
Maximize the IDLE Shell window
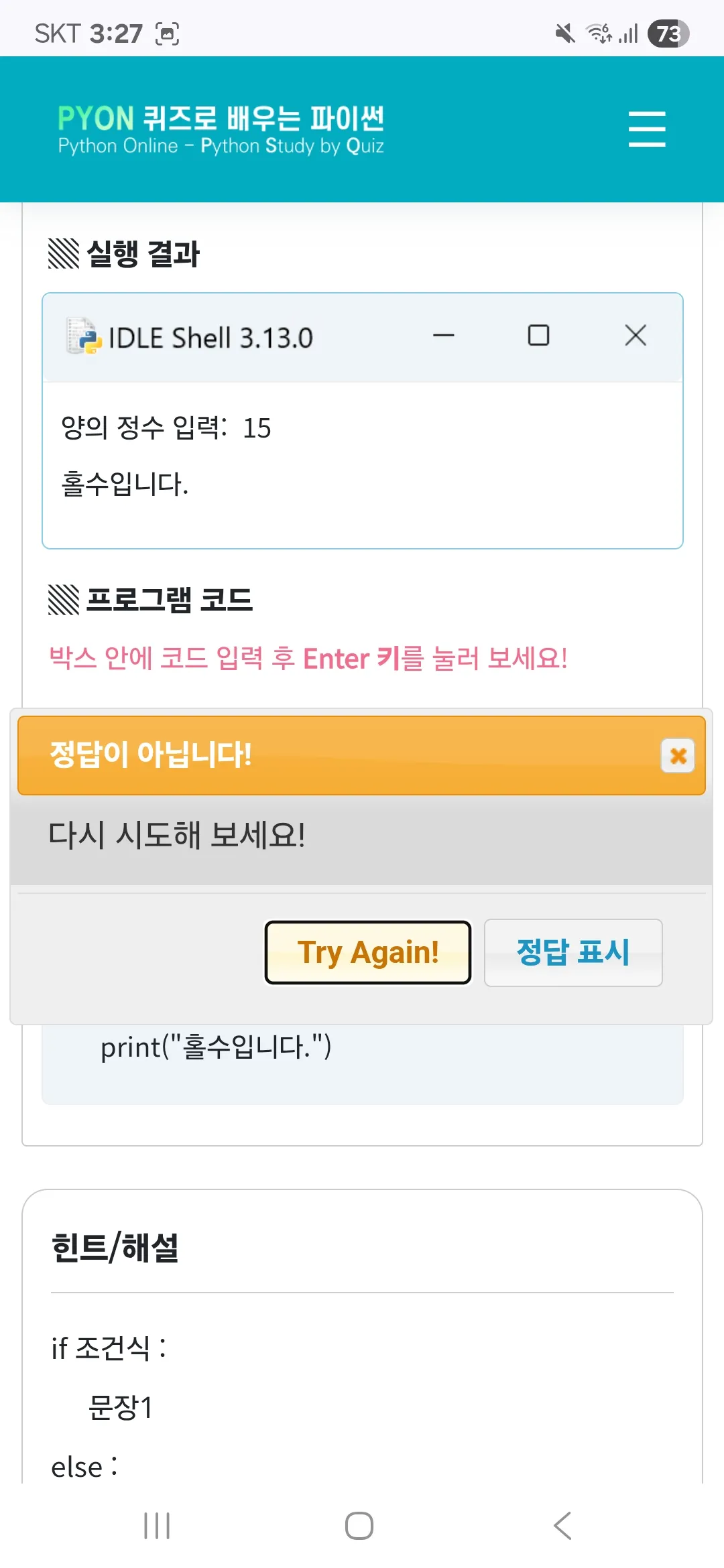(x=538, y=336)
